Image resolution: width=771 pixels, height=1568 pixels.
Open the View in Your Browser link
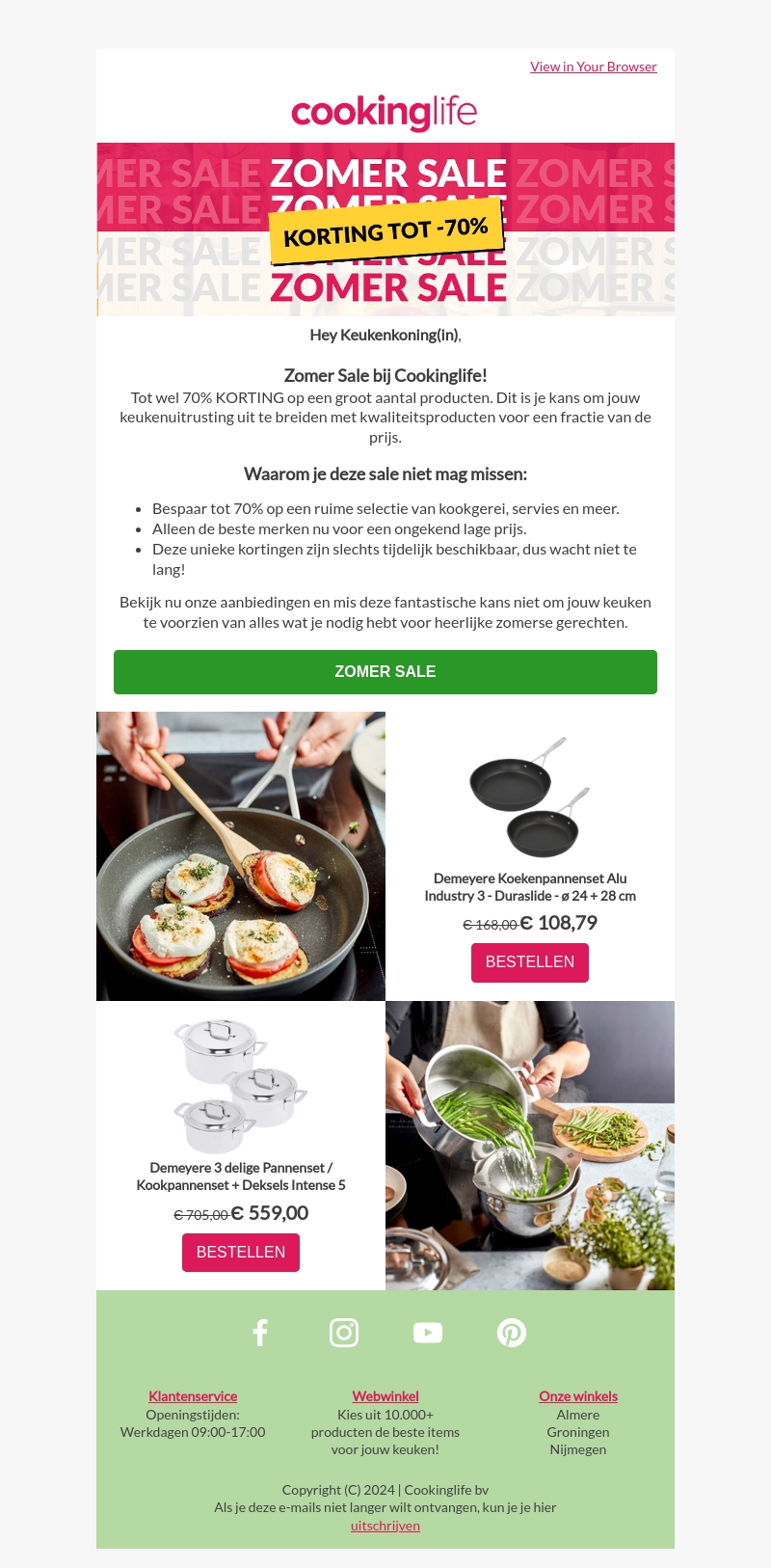[x=593, y=67]
